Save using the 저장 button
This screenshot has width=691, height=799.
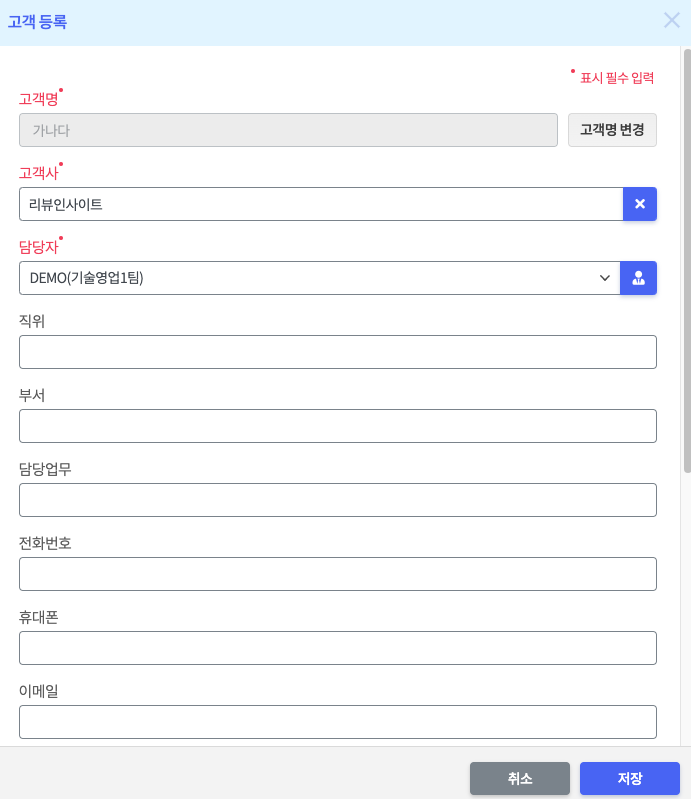click(630, 778)
